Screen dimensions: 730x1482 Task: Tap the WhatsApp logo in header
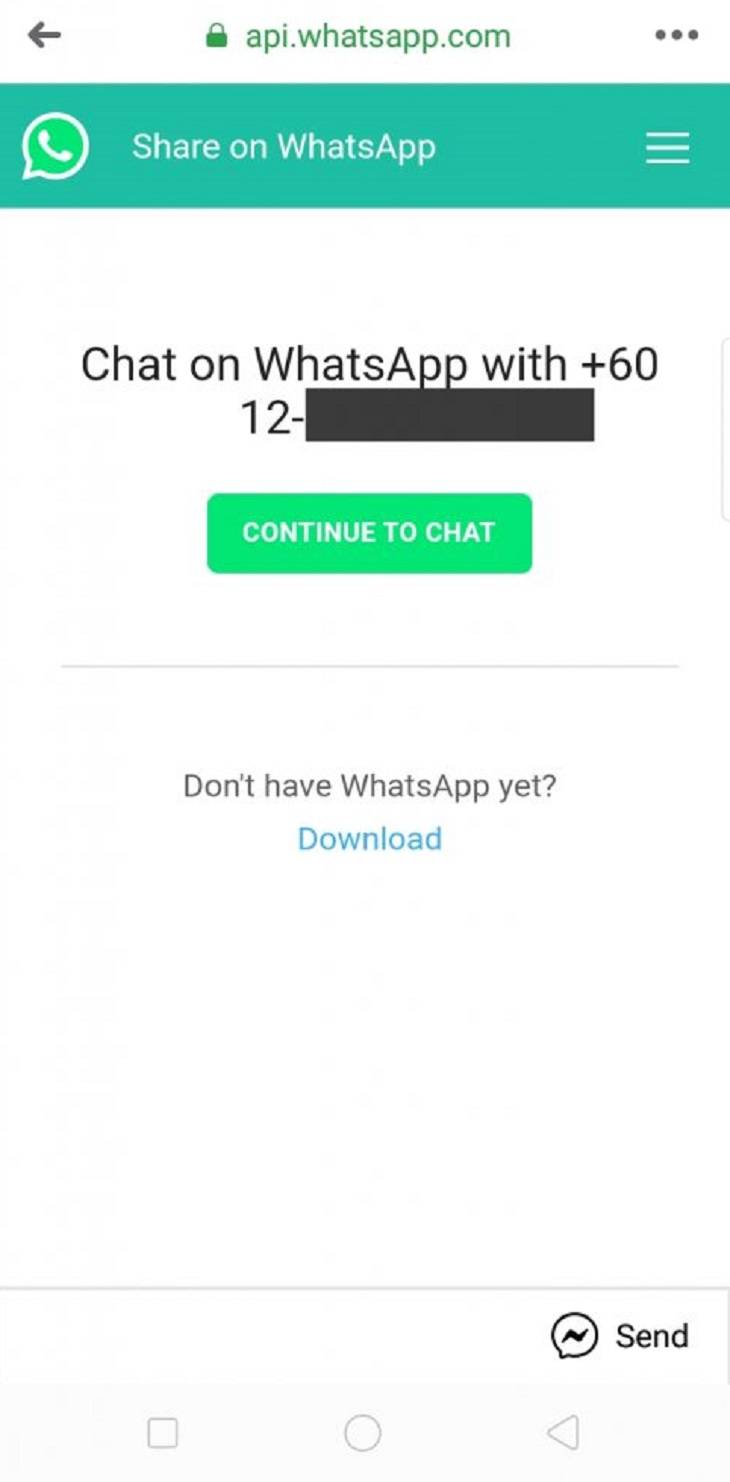click(56, 147)
